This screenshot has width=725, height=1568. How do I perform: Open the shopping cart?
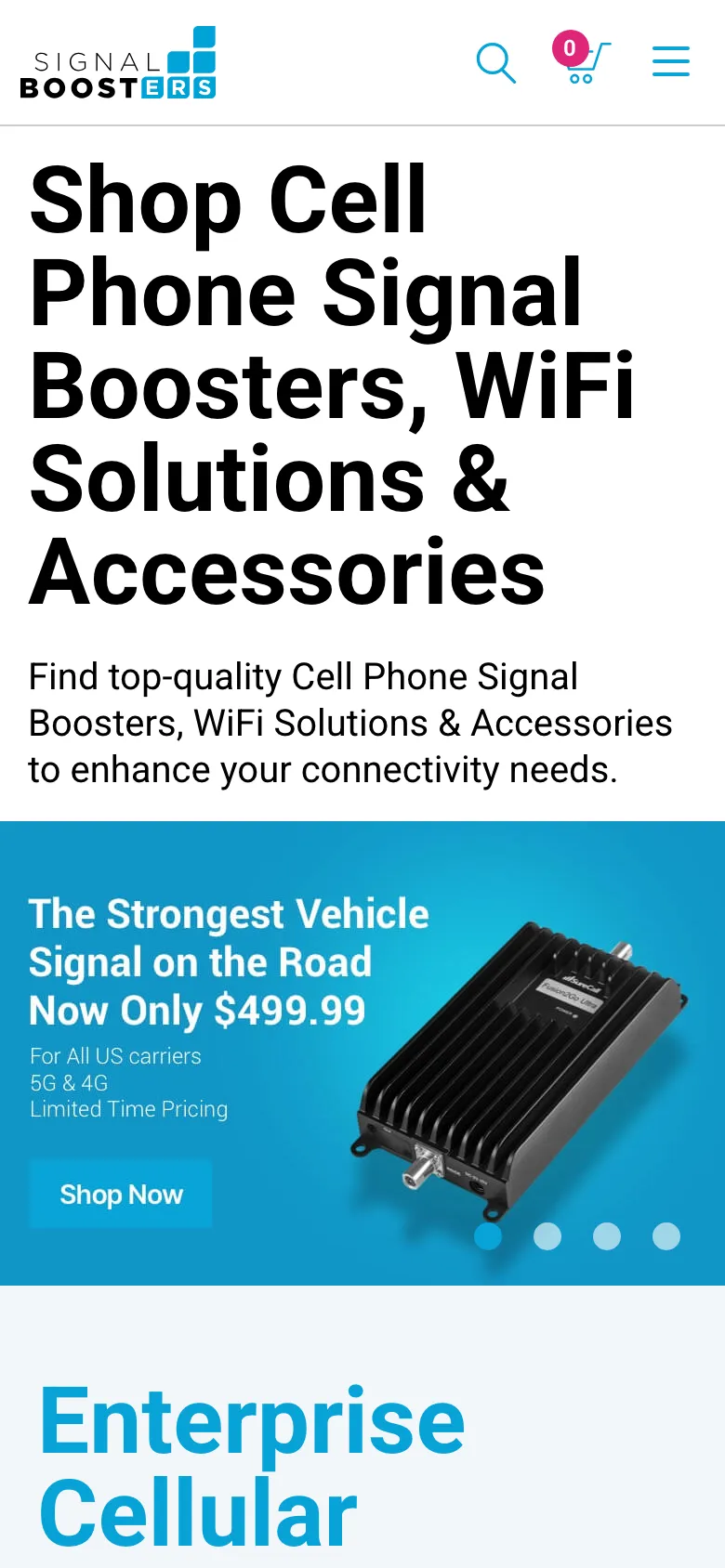[585, 61]
